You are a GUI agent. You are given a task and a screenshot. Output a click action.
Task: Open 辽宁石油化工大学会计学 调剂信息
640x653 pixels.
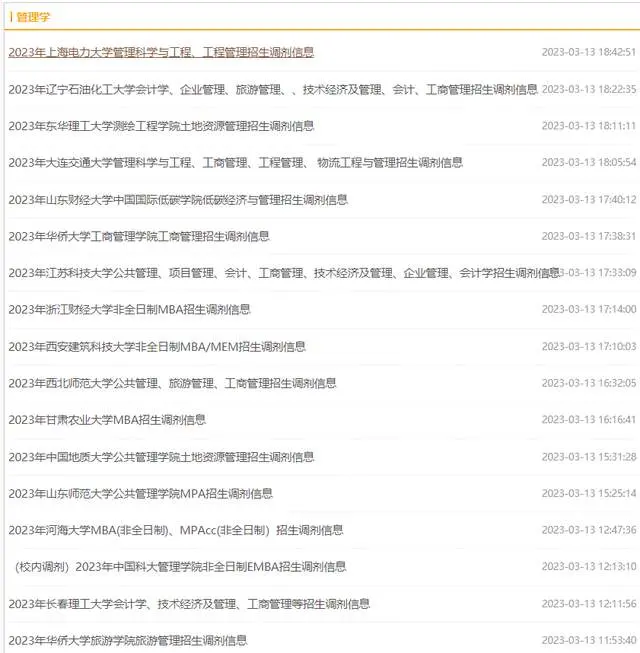point(270,89)
